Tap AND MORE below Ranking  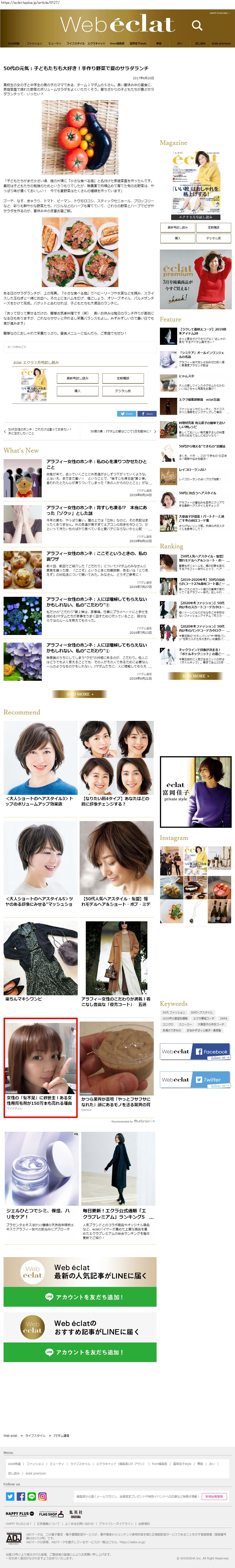click(x=195, y=676)
